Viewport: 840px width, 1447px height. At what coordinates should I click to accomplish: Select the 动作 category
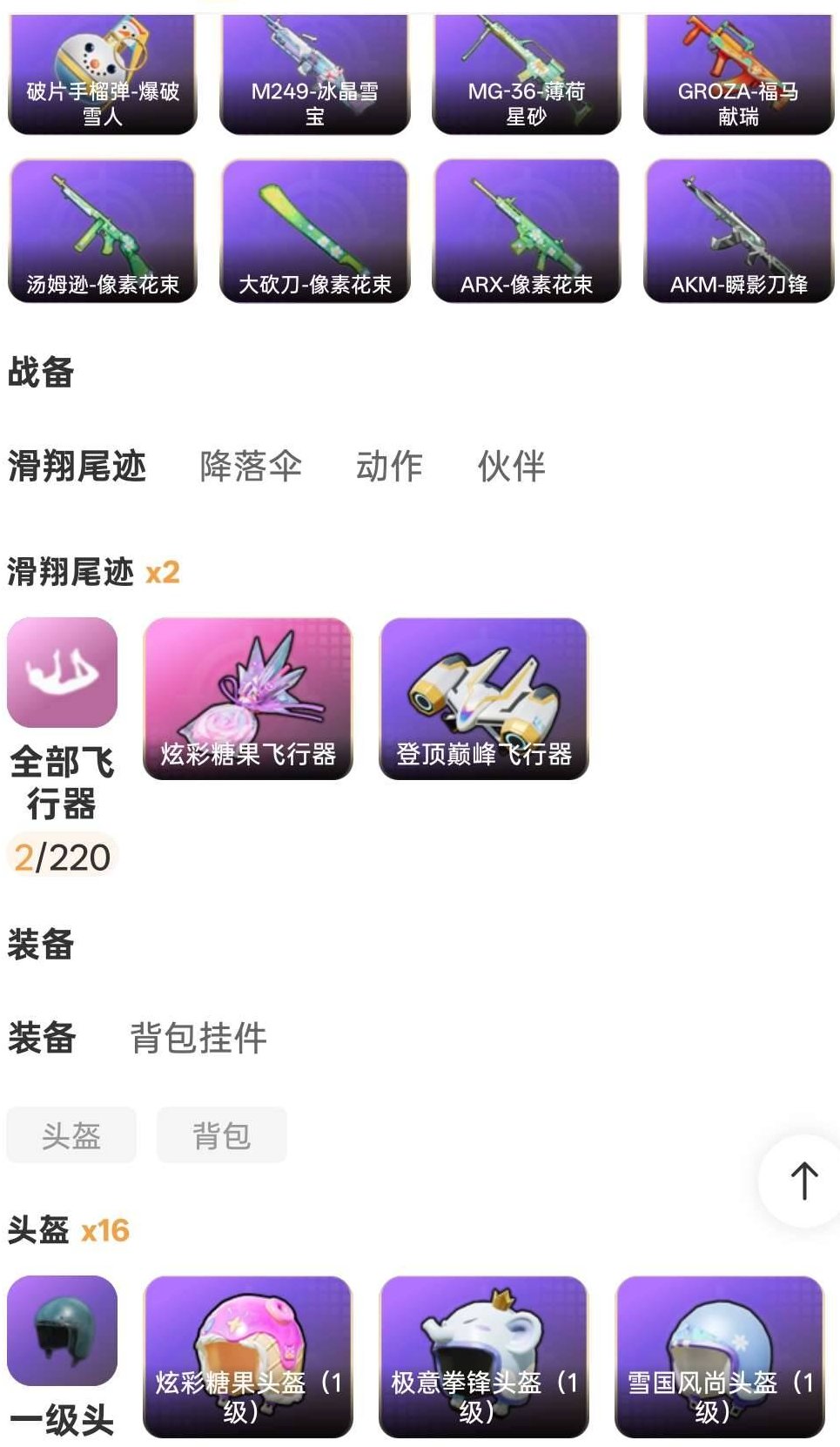[x=388, y=468]
